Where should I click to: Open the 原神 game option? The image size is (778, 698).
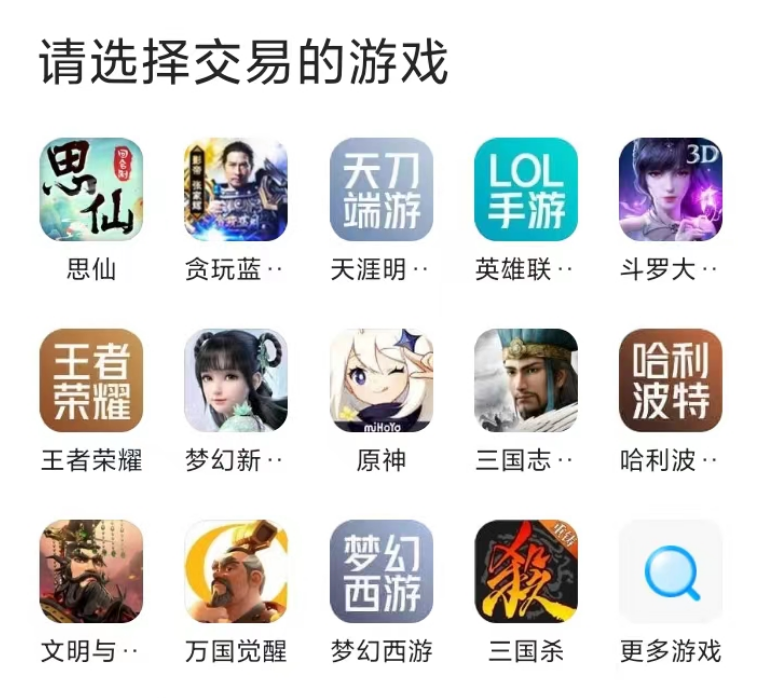coord(381,381)
